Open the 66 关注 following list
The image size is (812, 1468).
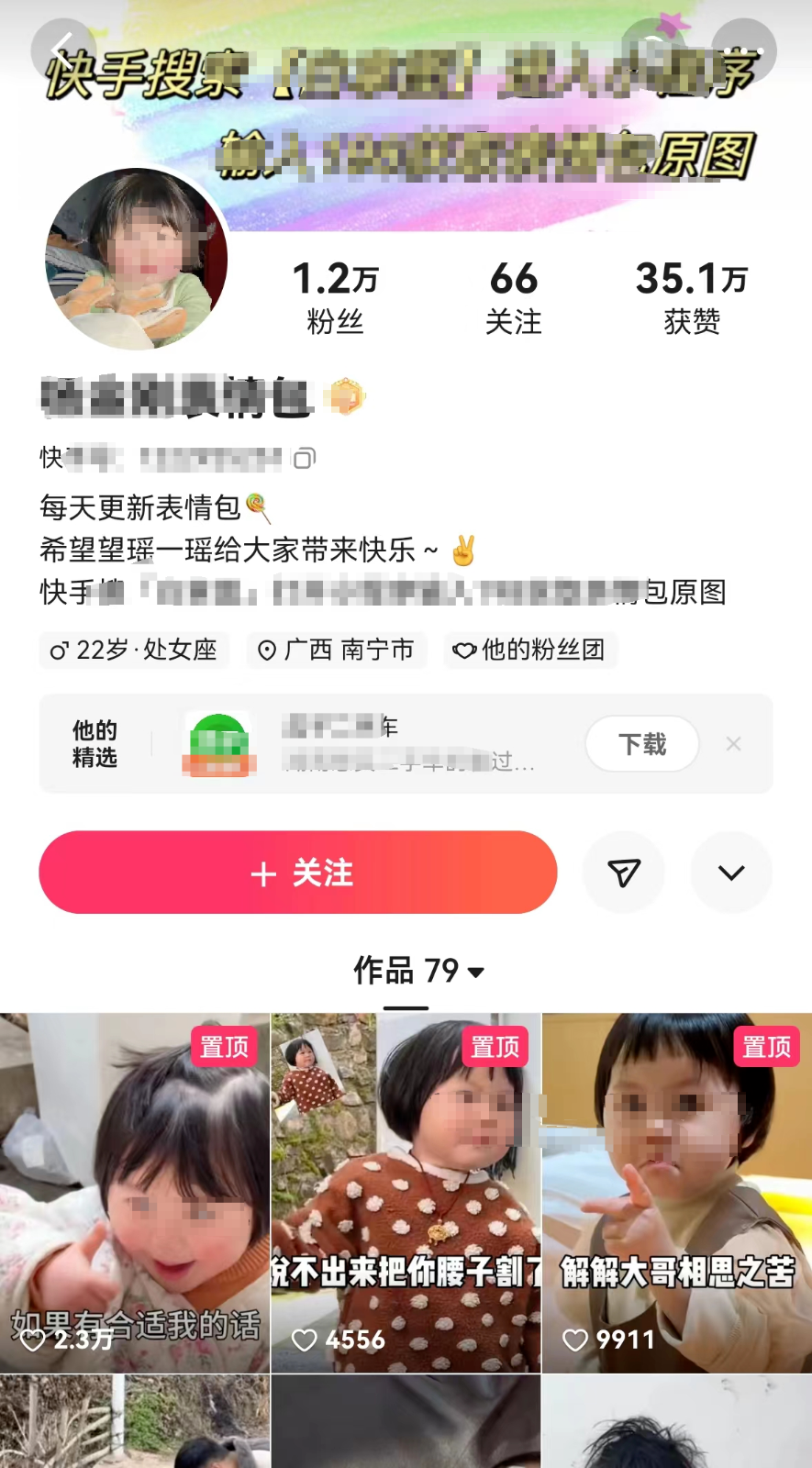point(513,297)
